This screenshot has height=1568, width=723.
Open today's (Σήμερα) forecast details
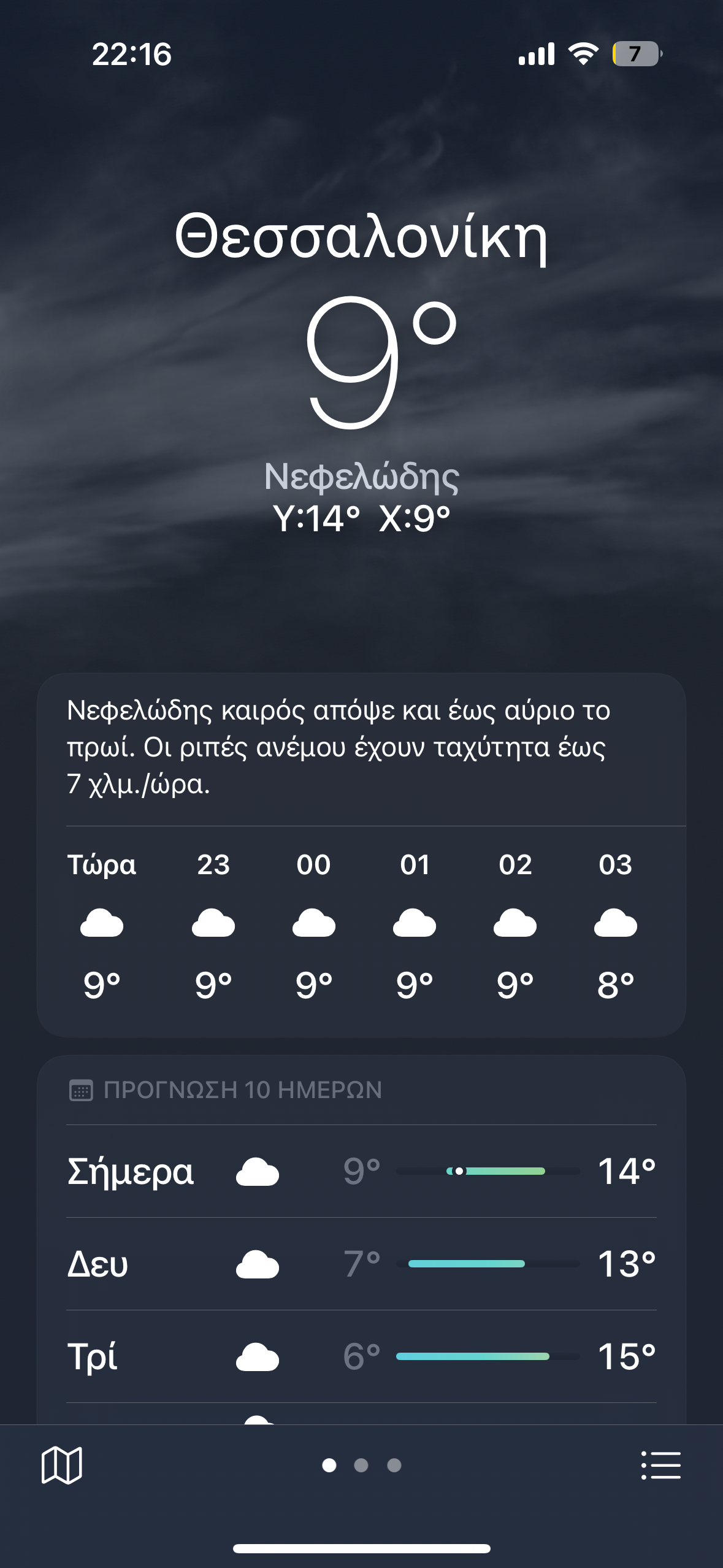[361, 1171]
